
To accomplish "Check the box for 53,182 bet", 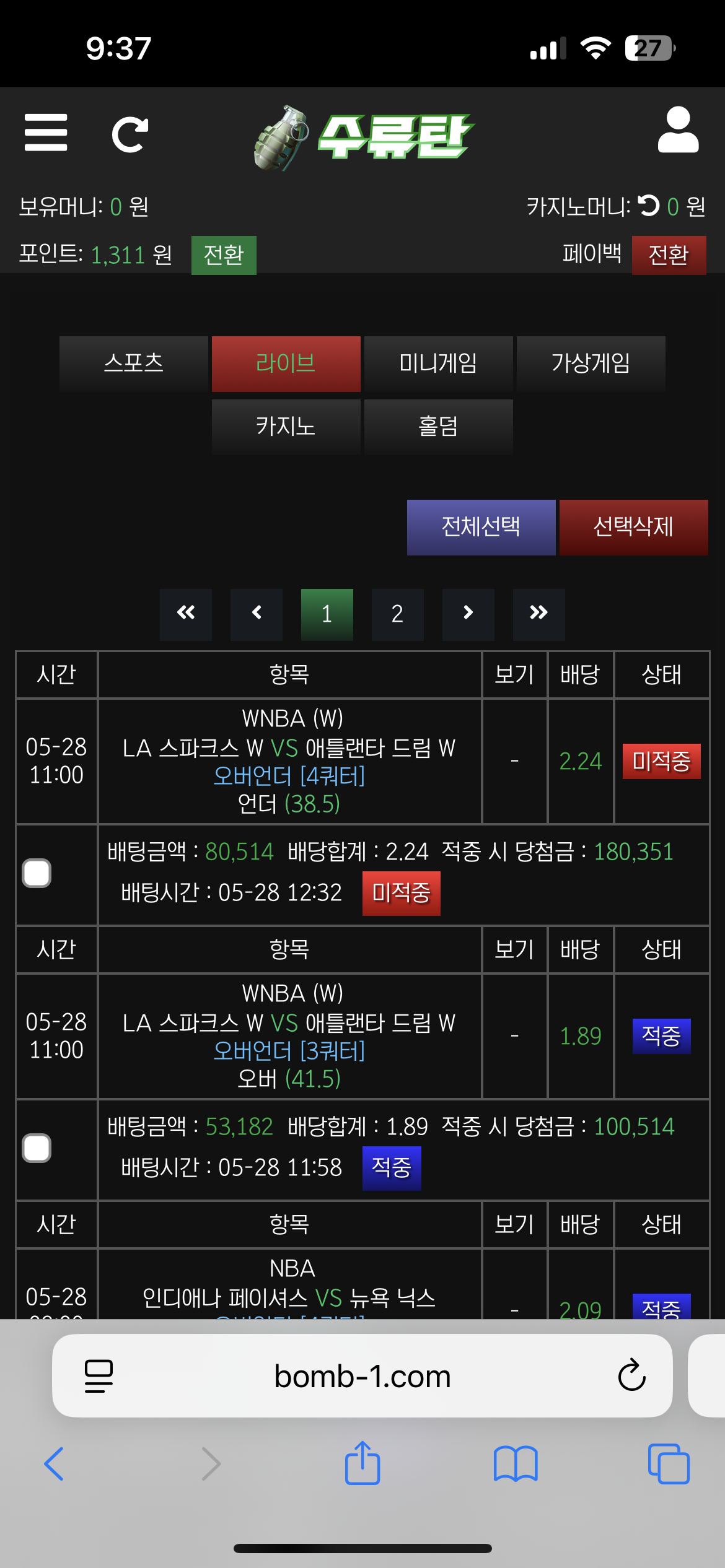I will [x=37, y=1148].
